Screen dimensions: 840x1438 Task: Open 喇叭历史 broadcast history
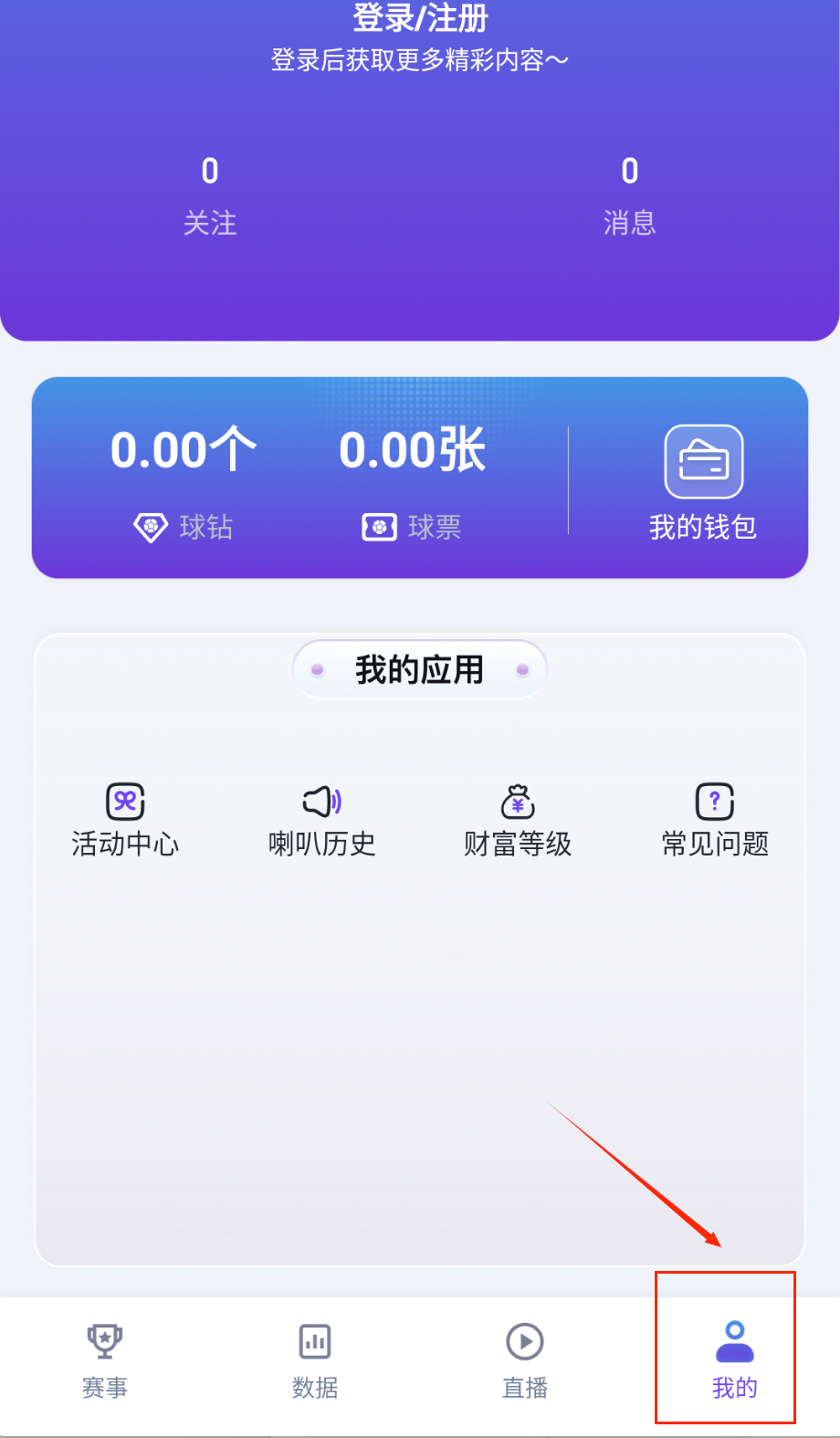321,820
